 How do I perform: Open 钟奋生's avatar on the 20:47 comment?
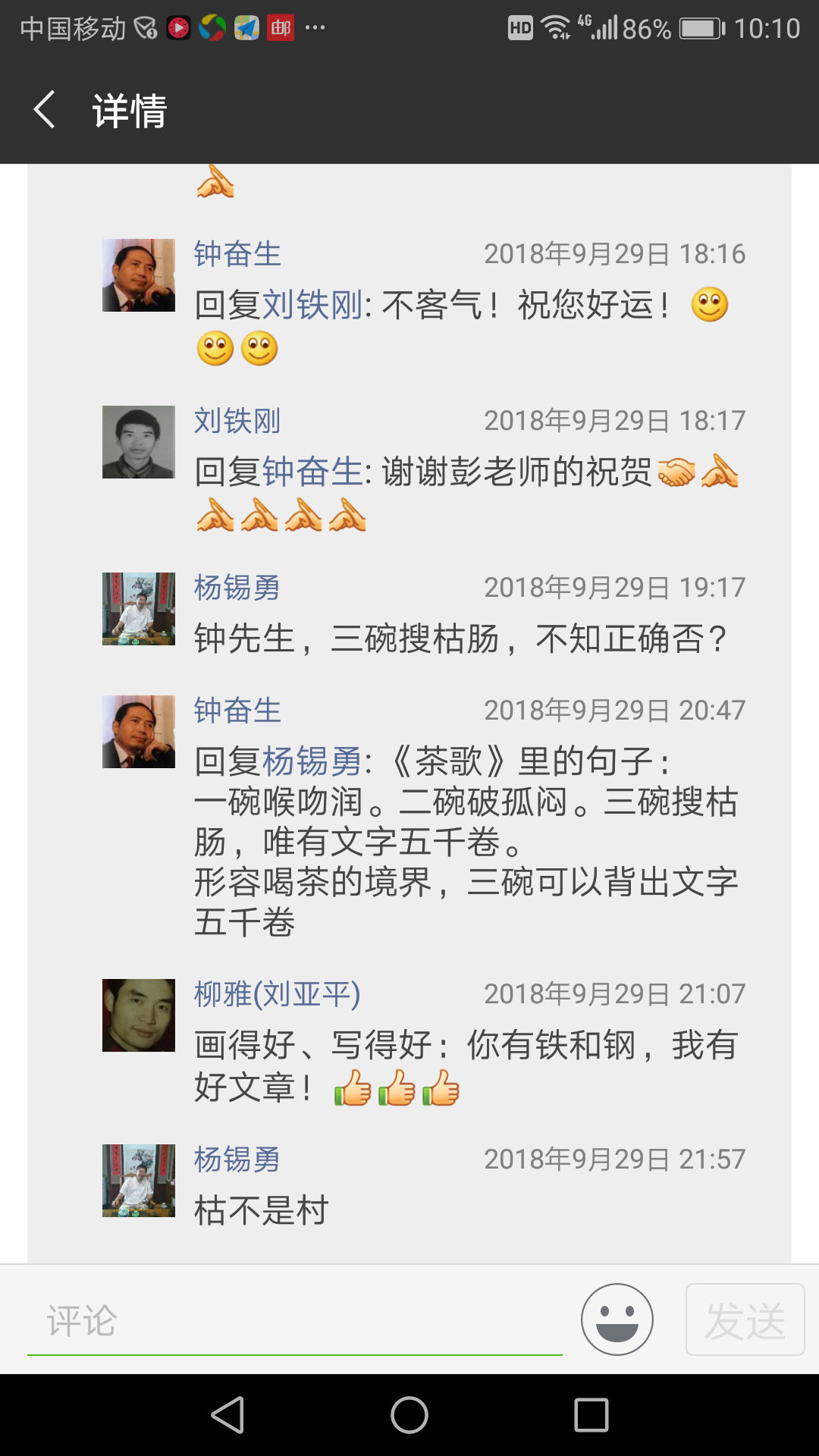pos(139,732)
